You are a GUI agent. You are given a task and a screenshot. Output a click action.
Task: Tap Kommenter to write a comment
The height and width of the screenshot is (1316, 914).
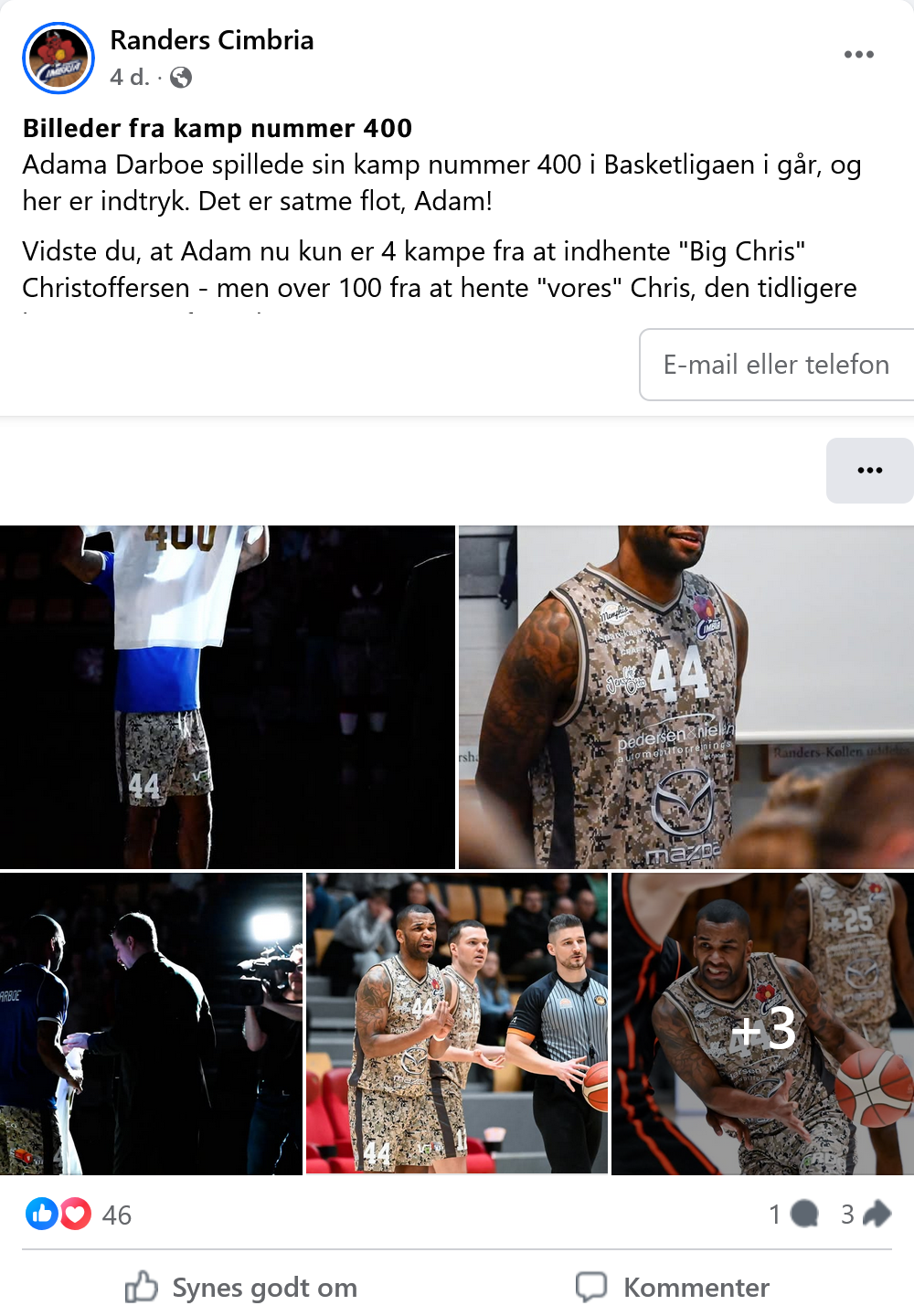[x=674, y=1288]
